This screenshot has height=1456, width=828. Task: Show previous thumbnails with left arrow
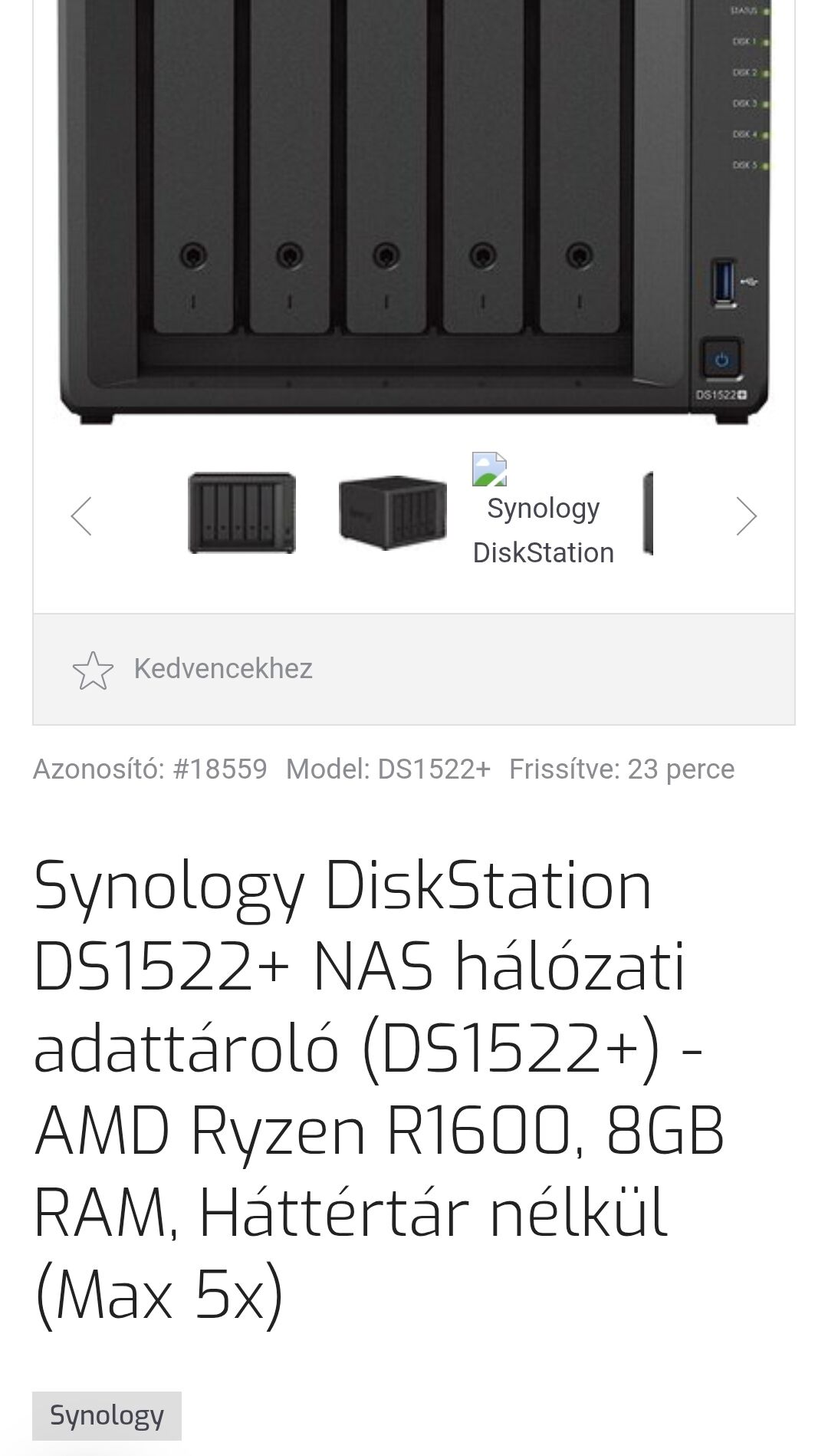point(81,516)
